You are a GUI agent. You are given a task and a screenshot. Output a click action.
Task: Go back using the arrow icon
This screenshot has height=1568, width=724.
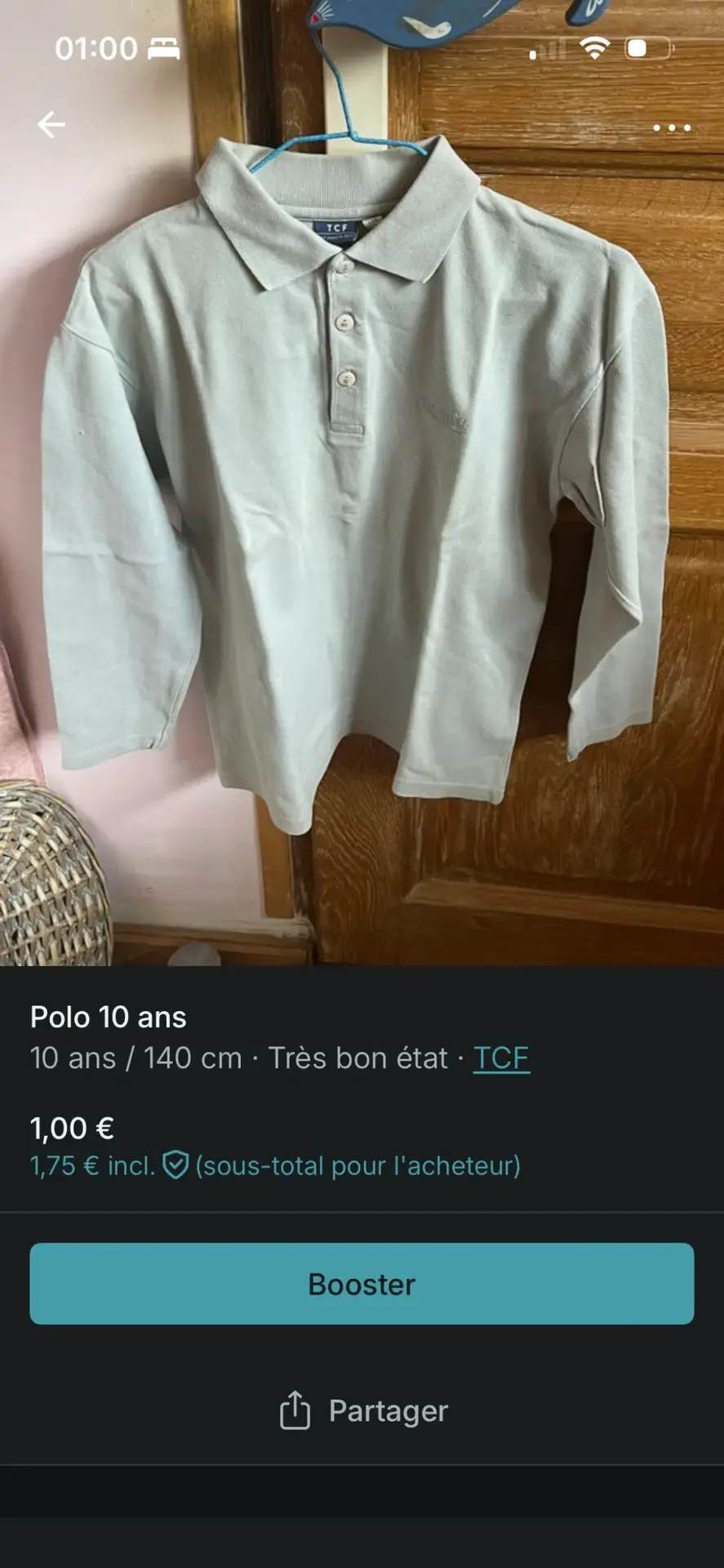[x=51, y=125]
